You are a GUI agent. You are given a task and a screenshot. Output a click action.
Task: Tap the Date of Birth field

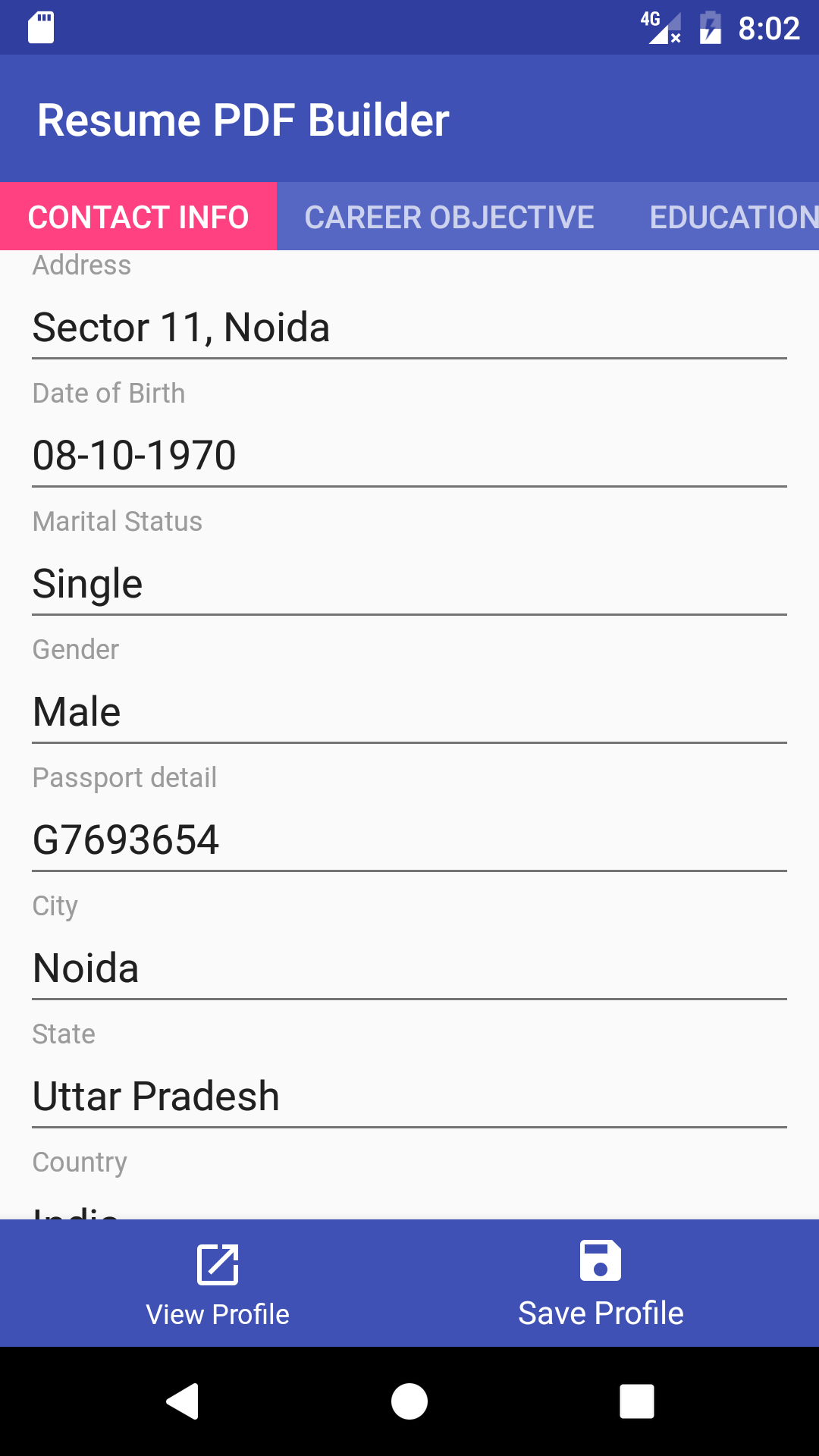(x=409, y=456)
